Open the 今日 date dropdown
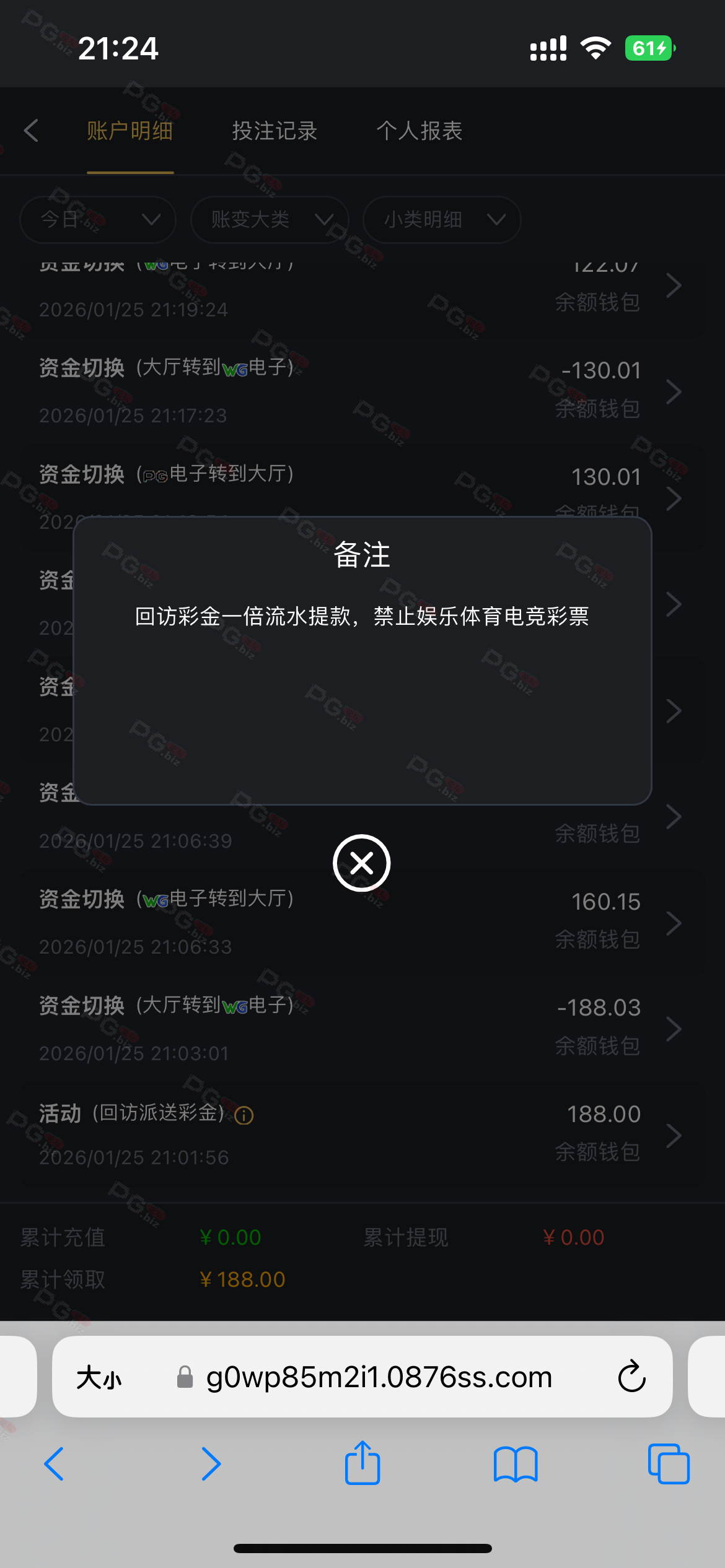This screenshot has height=1568, width=725. (x=98, y=219)
